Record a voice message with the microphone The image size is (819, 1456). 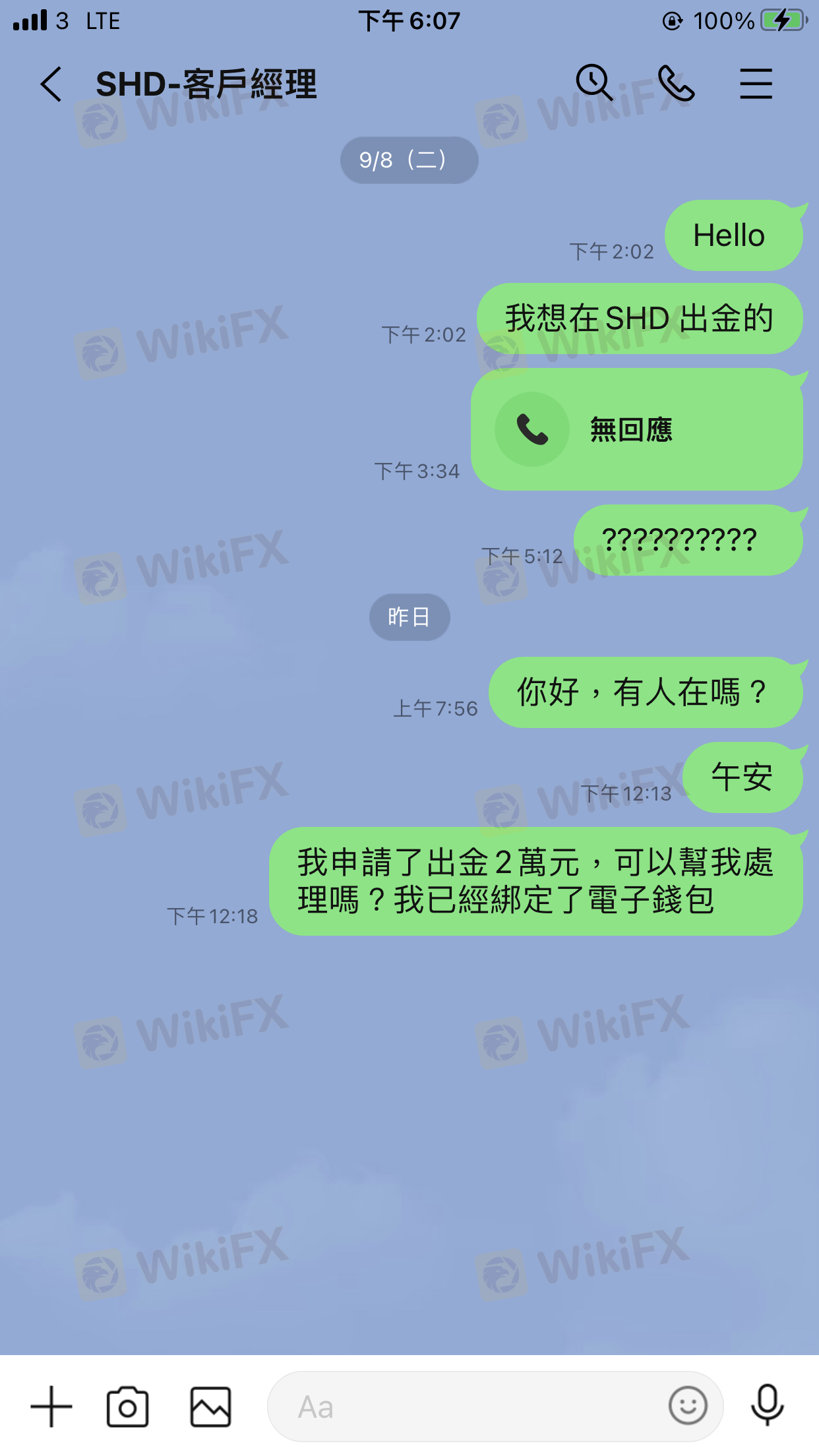tap(767, 1406)
